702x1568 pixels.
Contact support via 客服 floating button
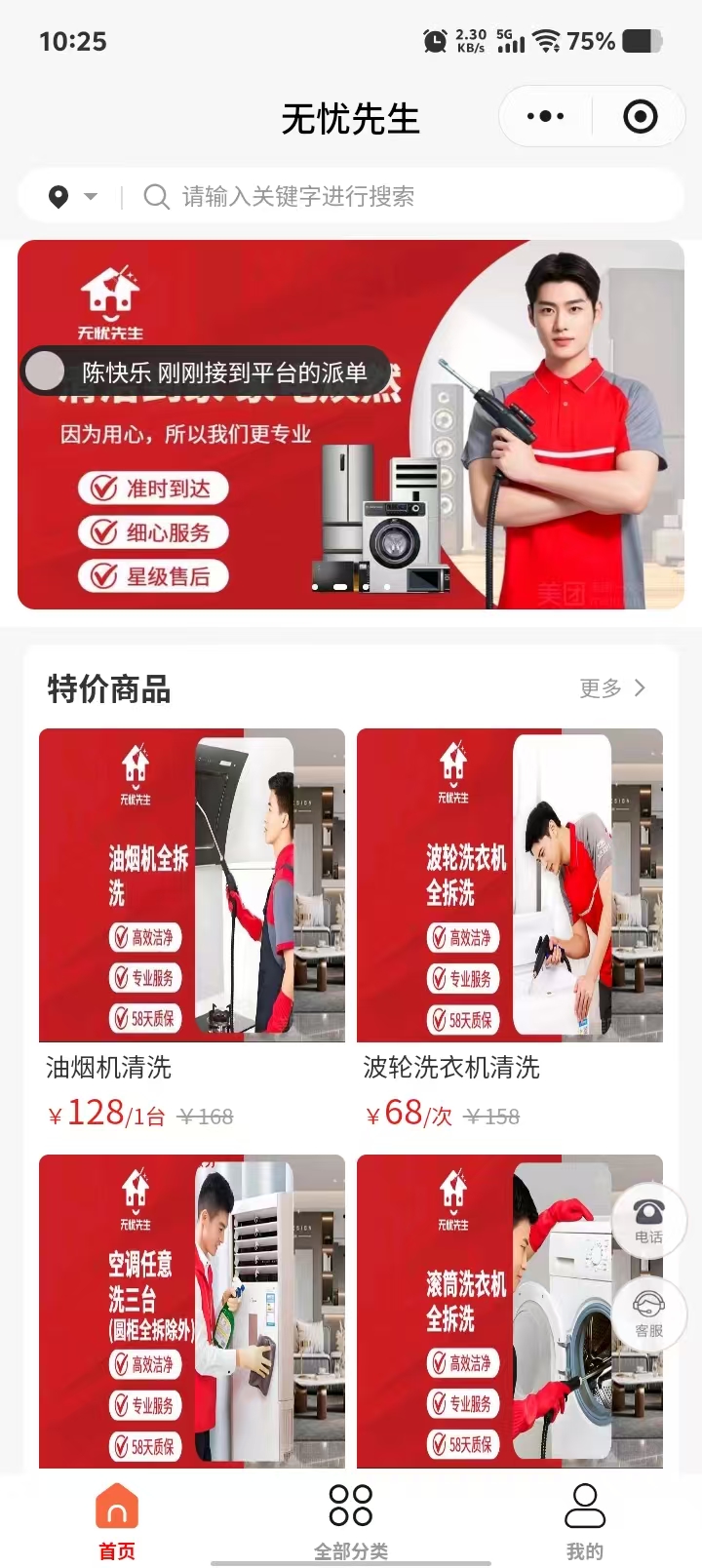point(648,1312)
